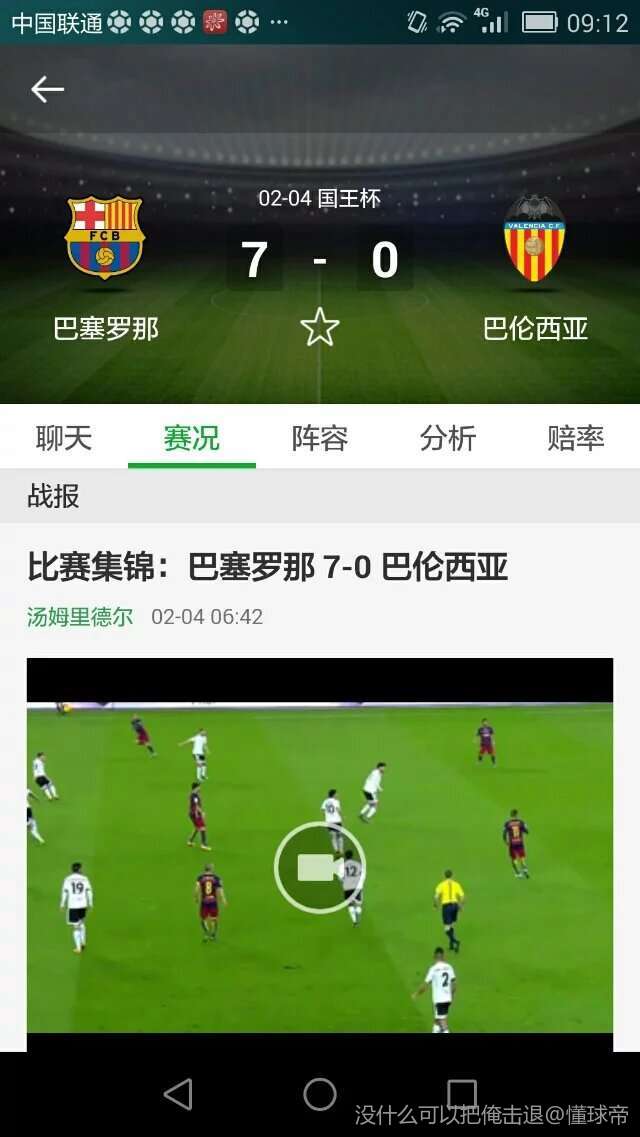Image resolution: width=640 pixels, height=1137 pixels.
Task: Open author 汤姆里德尔's profile
Action: [80, 616]
